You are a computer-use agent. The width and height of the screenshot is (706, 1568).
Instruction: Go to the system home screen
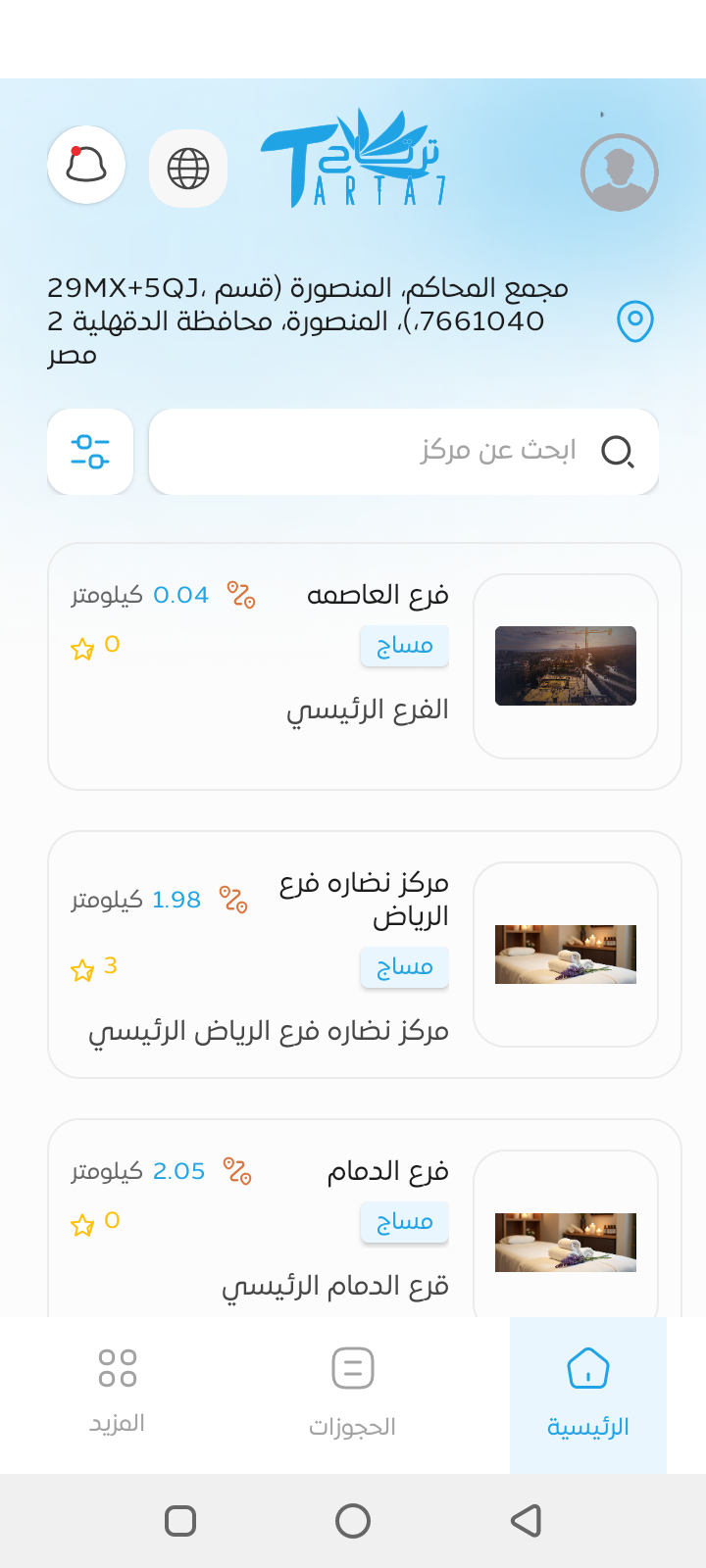click(x=353, y=1521)
